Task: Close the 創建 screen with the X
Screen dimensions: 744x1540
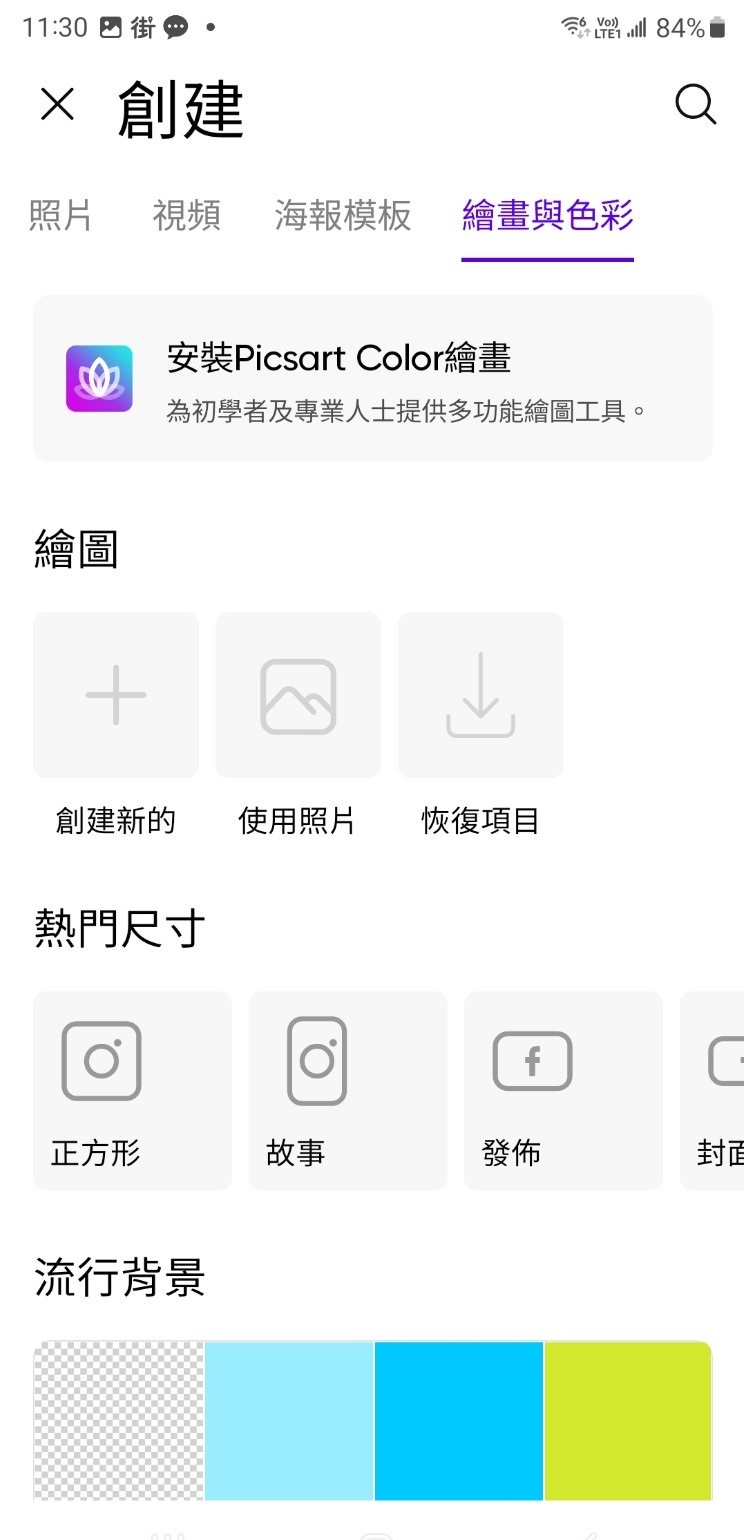Action: 57,104
